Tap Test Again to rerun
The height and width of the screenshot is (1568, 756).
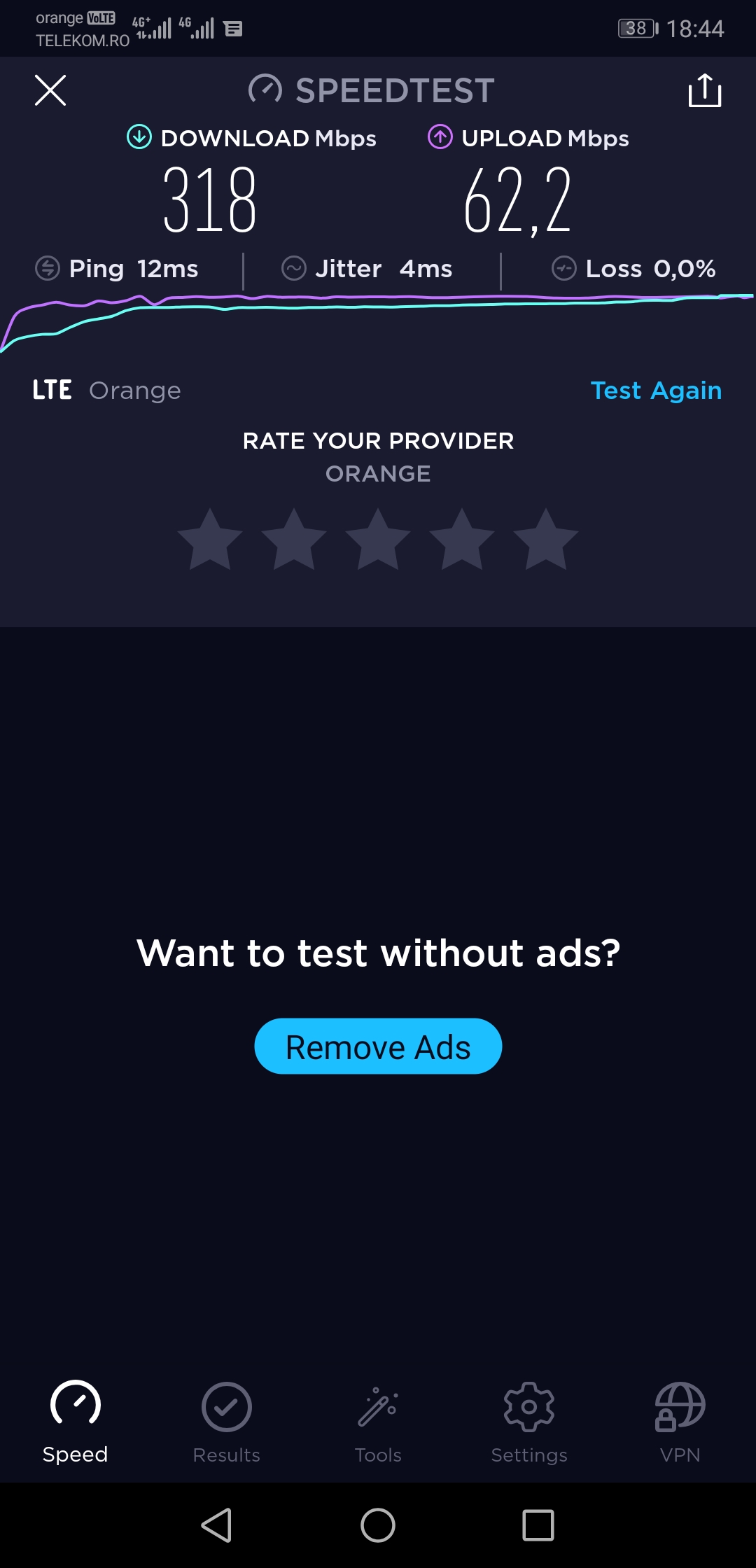pos(656,390)
